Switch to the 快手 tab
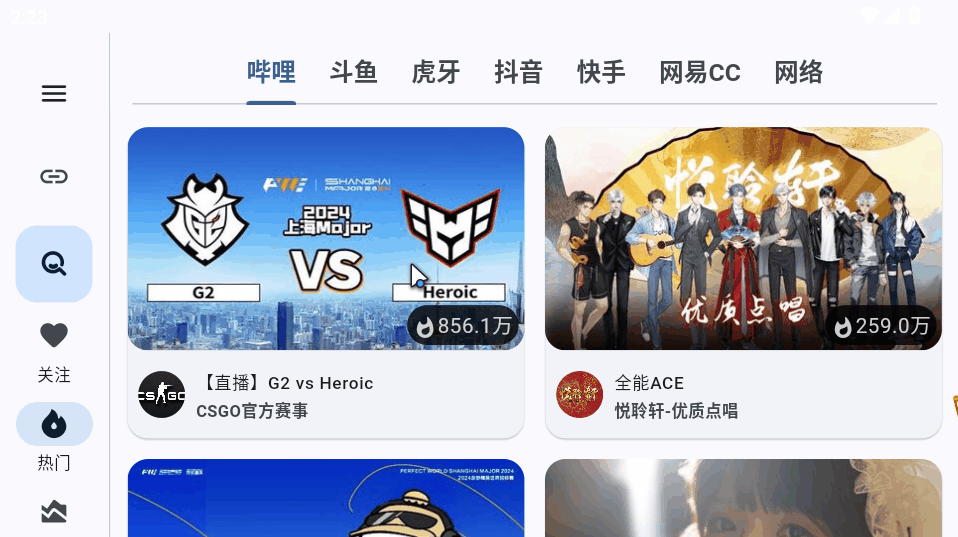The image size is (958, 537). point(601,72)
